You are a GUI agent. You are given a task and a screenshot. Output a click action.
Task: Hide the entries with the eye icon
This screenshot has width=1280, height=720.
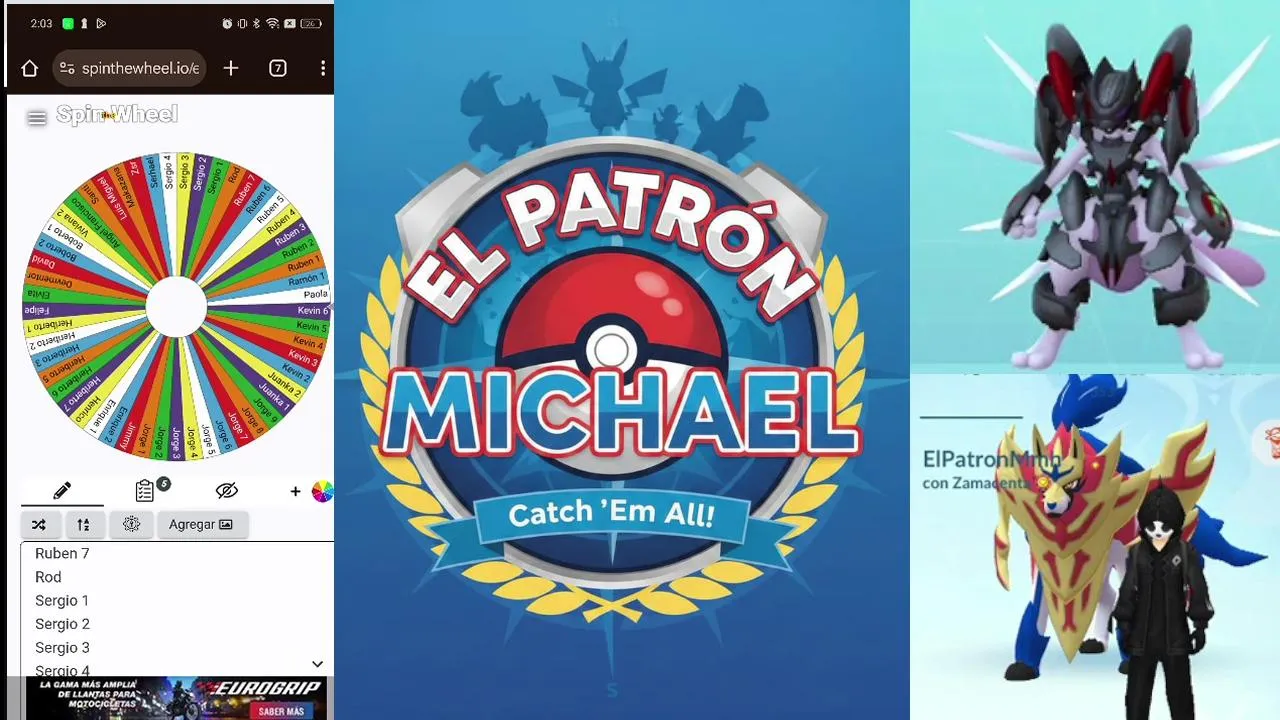[227, 490]
